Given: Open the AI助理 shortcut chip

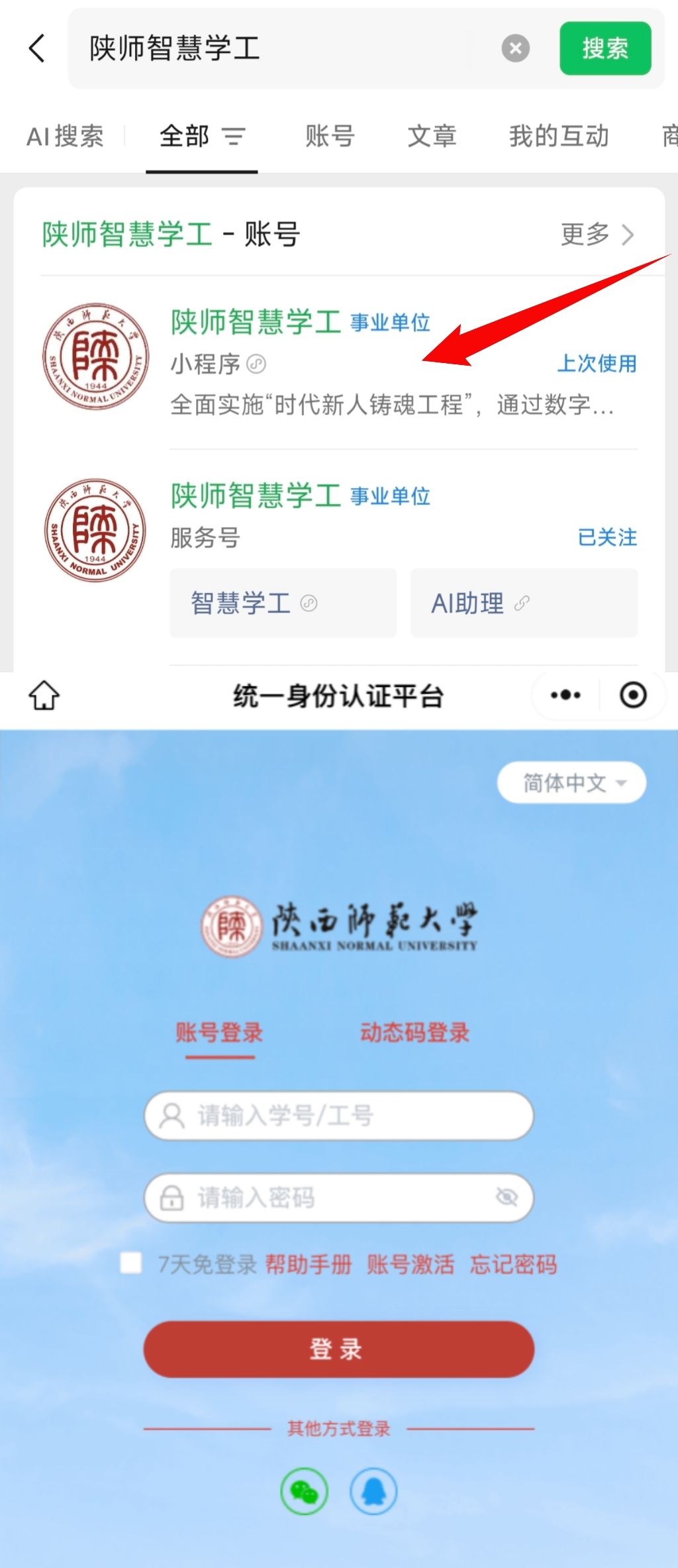Looking at the screenshot, I should [x=523, y=603].
